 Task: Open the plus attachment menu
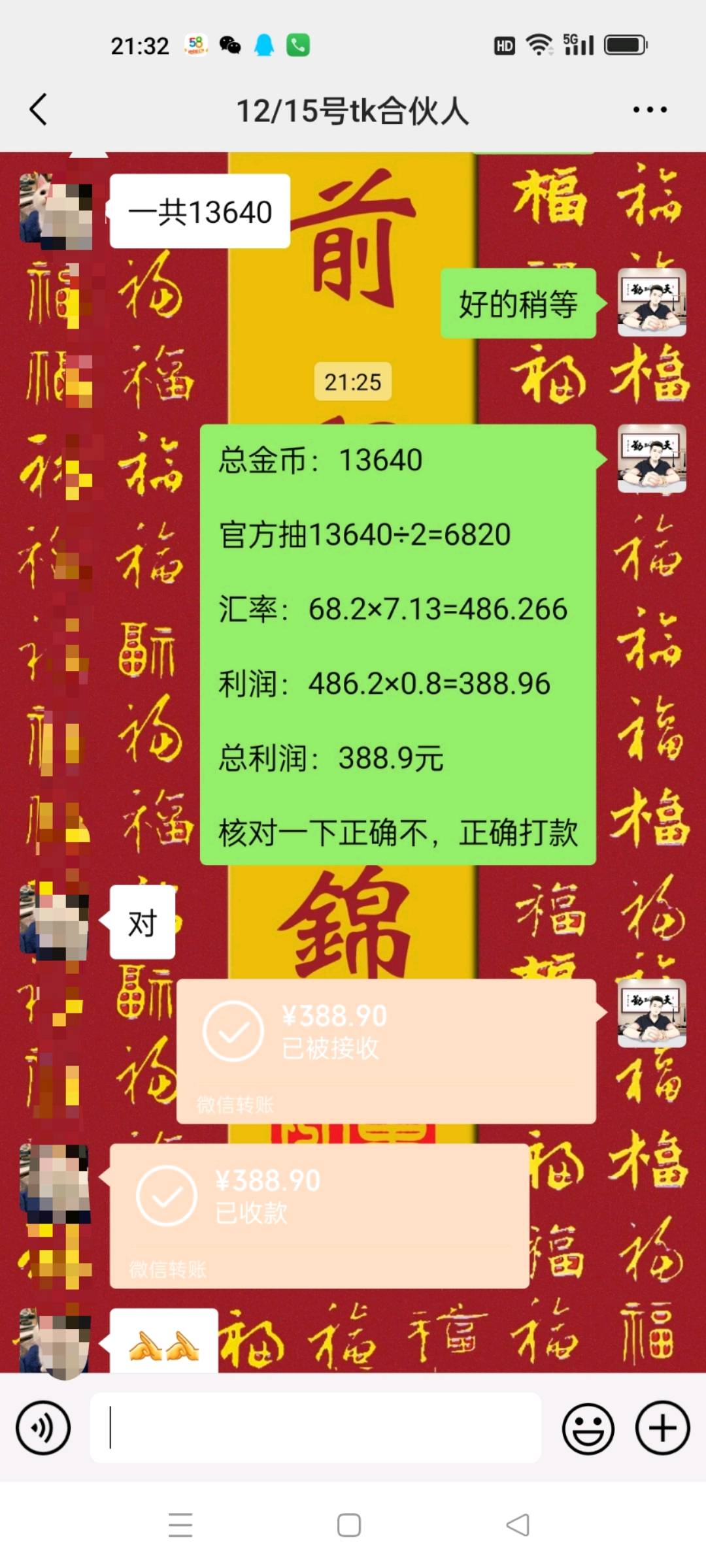(662, 1428)
